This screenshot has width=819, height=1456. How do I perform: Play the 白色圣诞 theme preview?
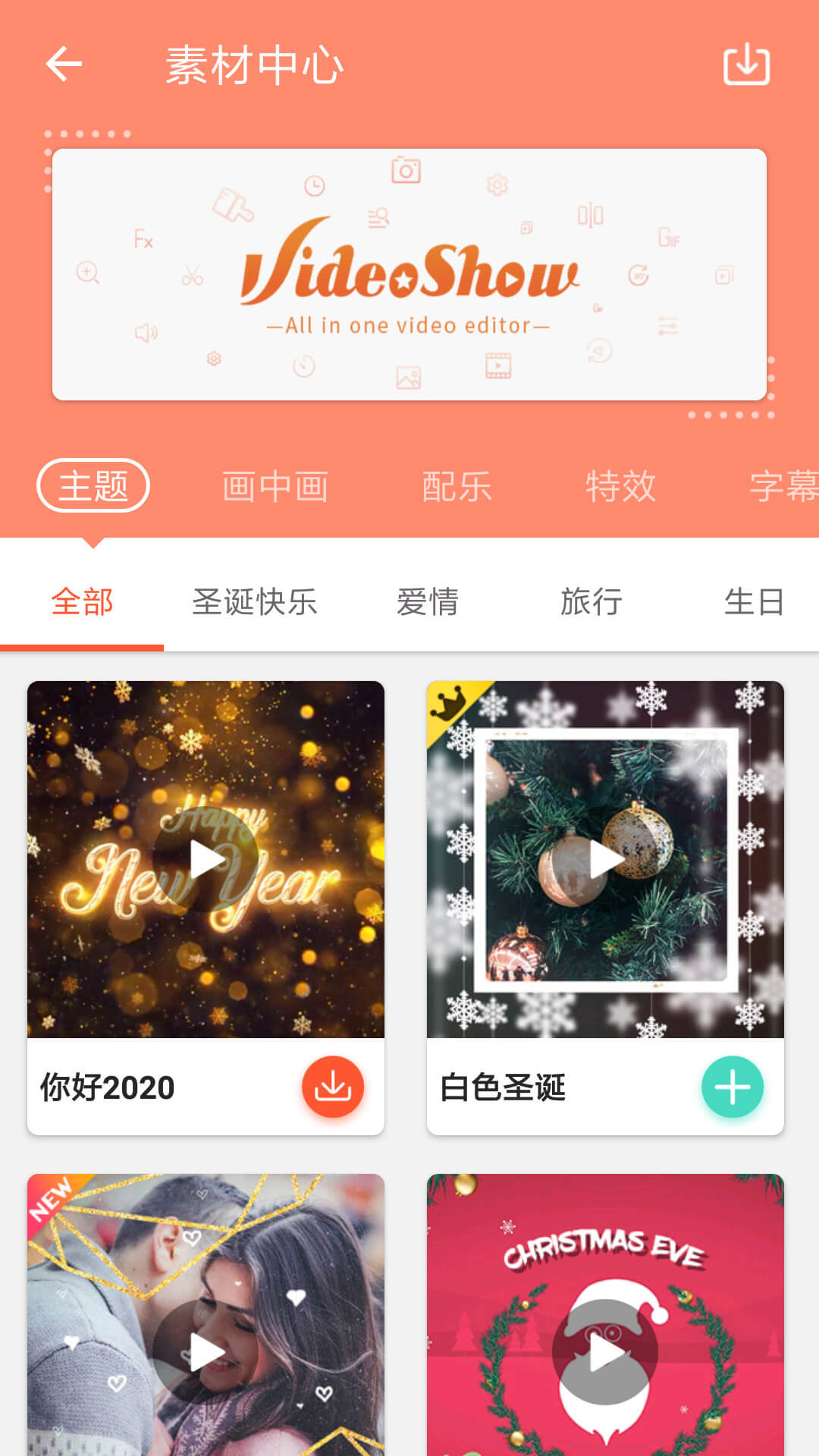coord(605,859)
